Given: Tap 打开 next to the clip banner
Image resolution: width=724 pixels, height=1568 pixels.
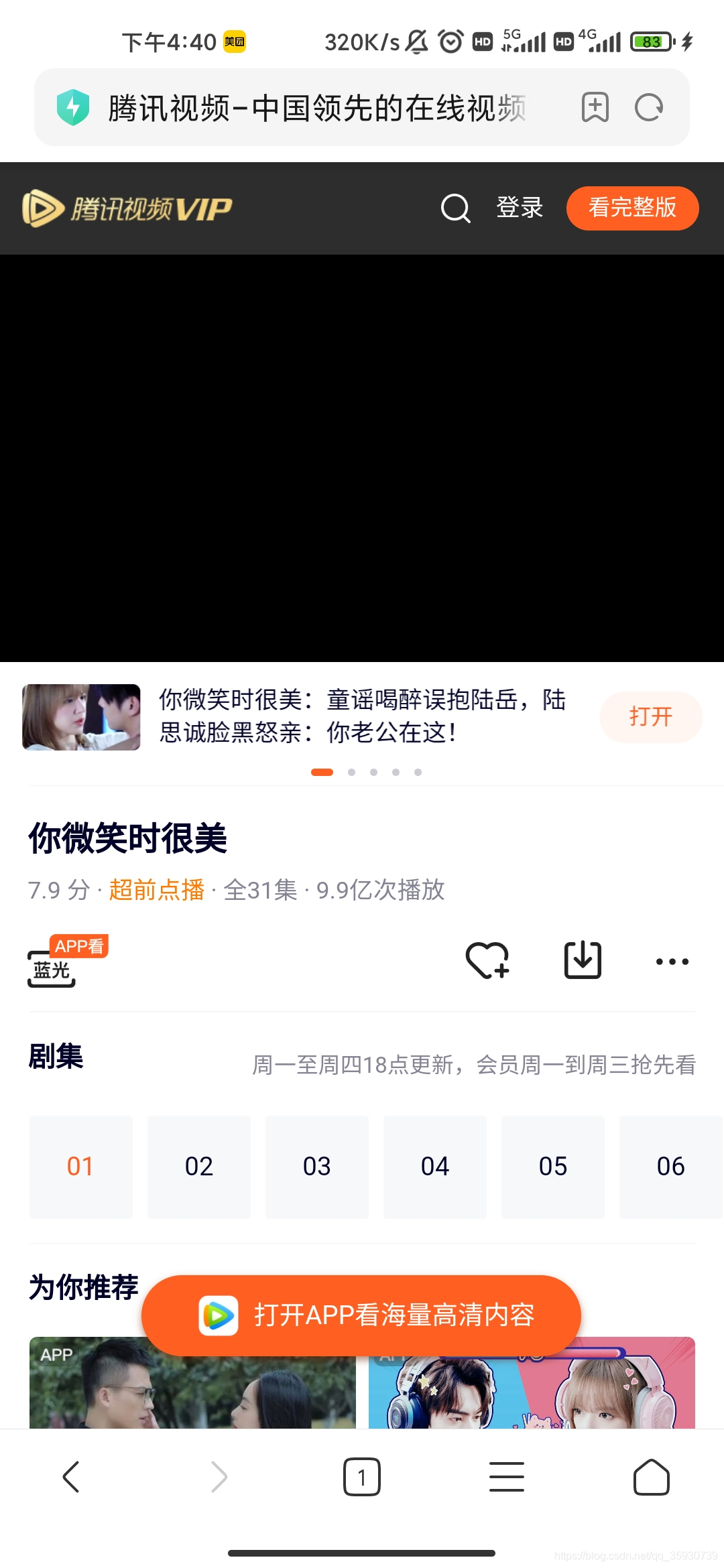Looking at the screenshot, I should click(x=650, y=716).
